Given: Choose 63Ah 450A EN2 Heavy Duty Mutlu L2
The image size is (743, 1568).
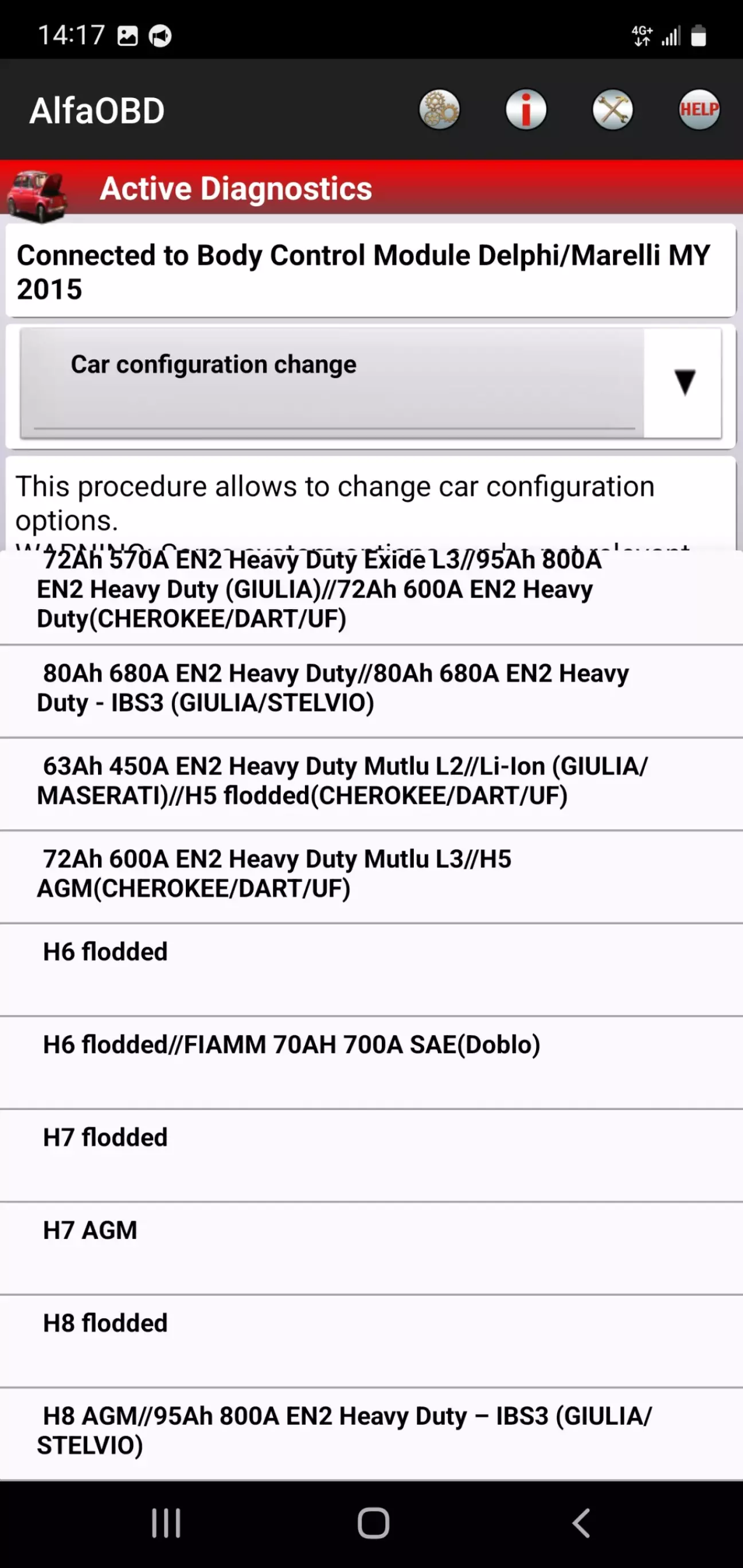Looking at the screenshot, I should tap(372, 781).
